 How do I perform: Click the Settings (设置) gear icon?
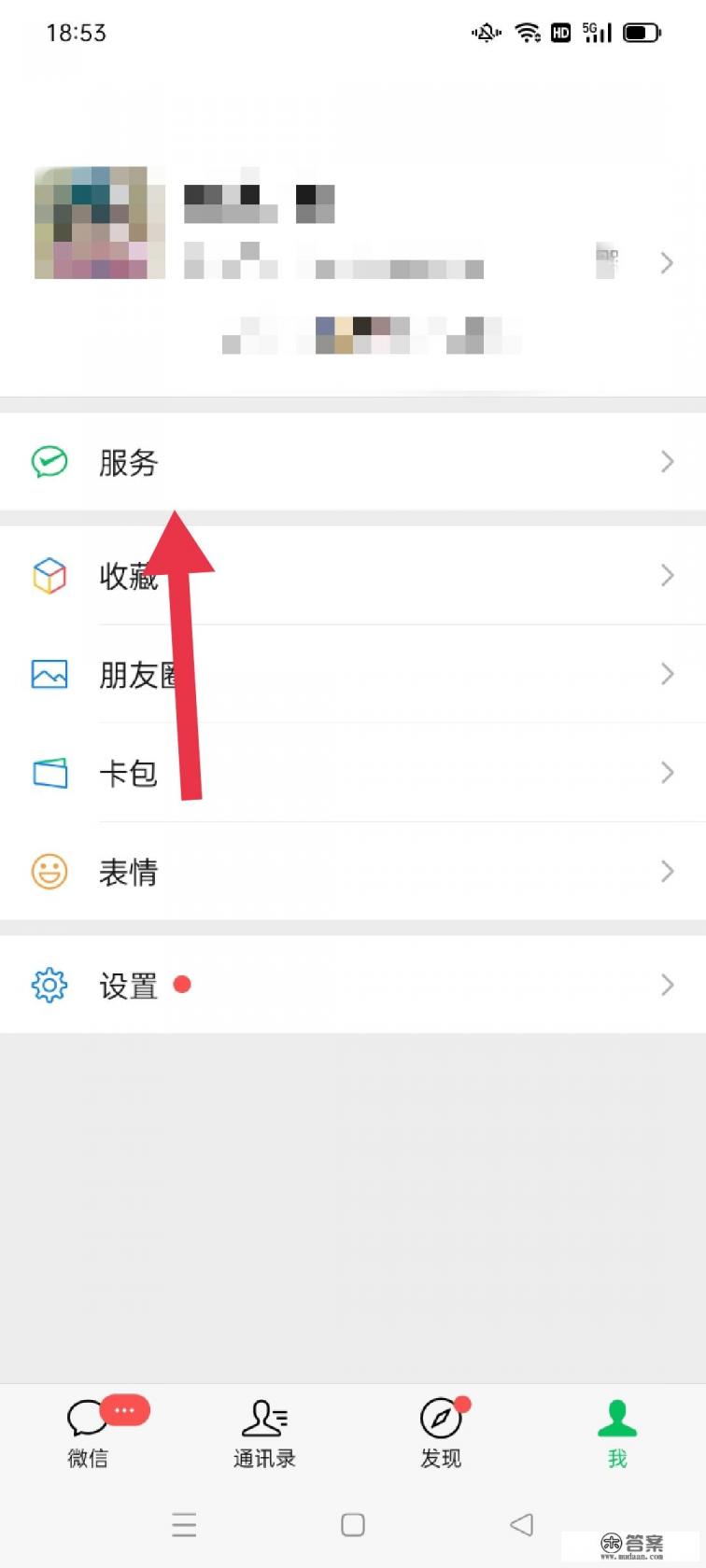click(x=49, y=985)
